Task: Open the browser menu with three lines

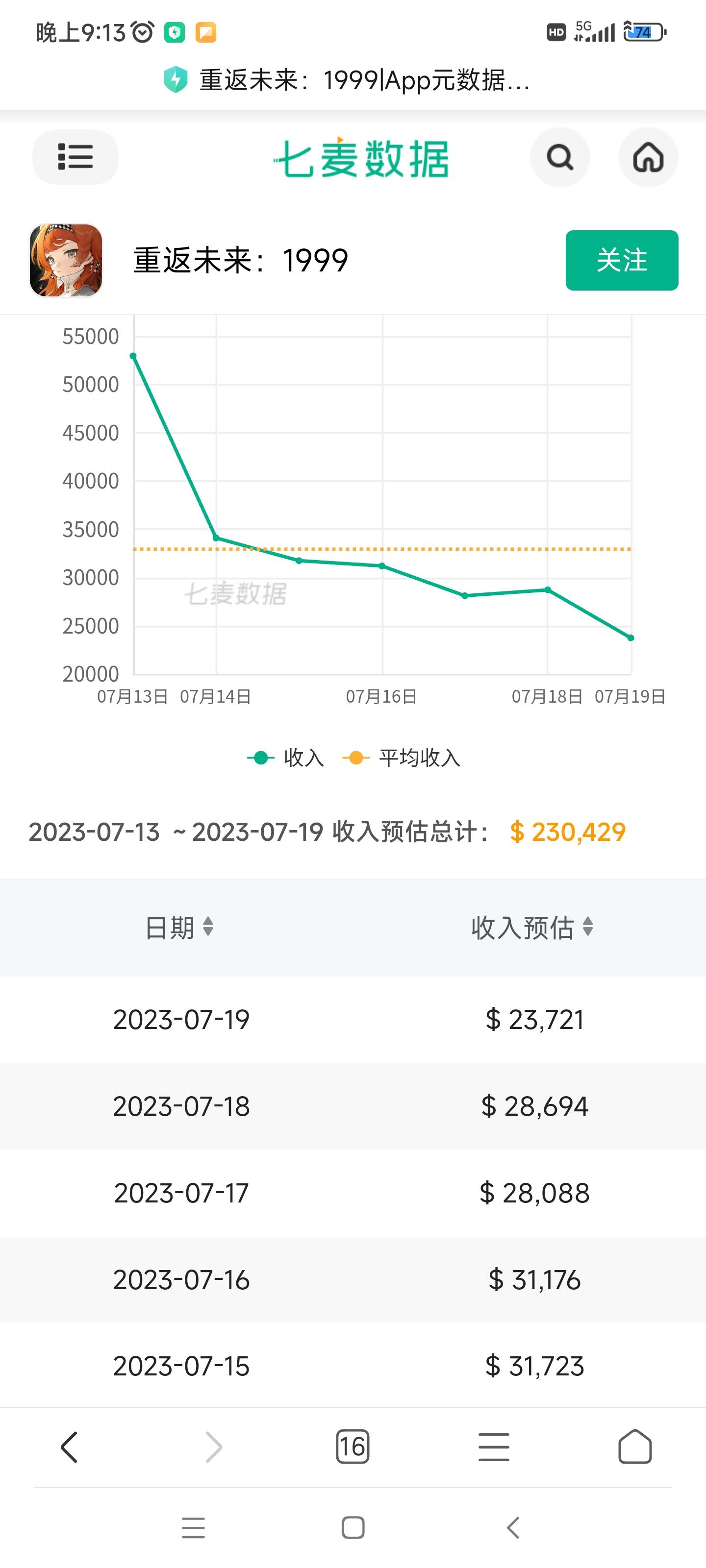Action: (493, 1446)
